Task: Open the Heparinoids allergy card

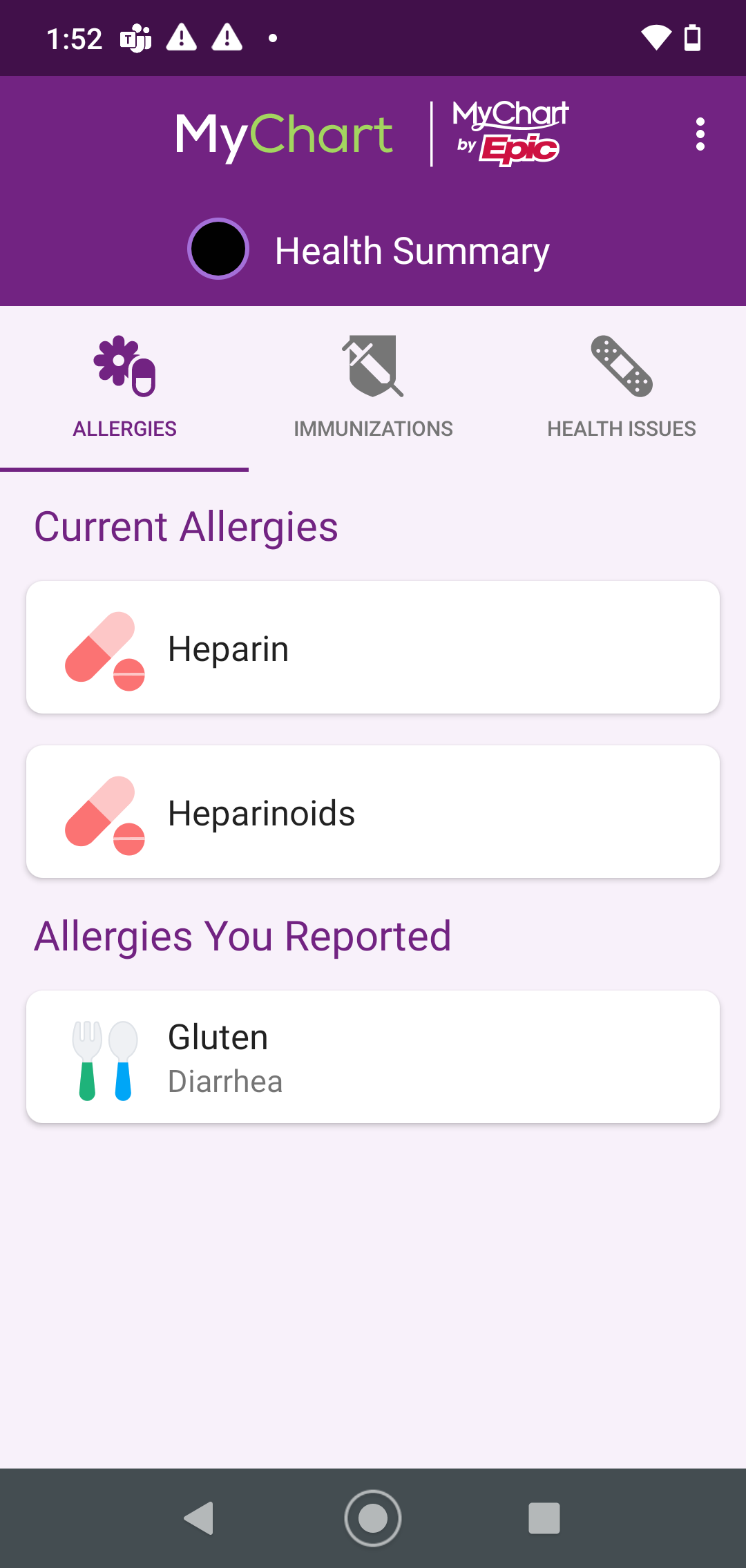Action: (373, 812)
